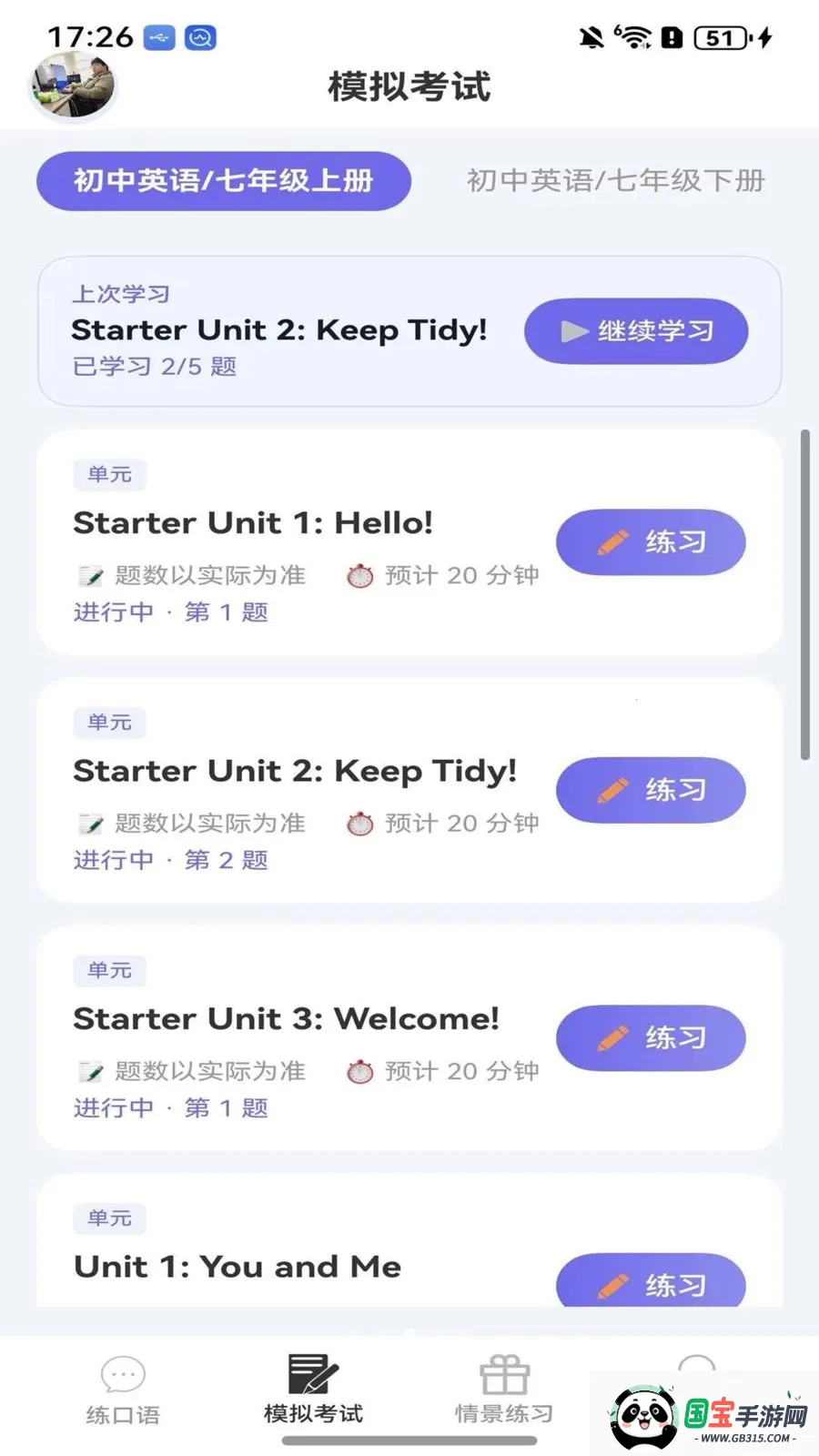The image size is (819, 1456).
Task: Tap the pencil icon on Starter Unit 1's 练习 button
Action: (614, 541)
